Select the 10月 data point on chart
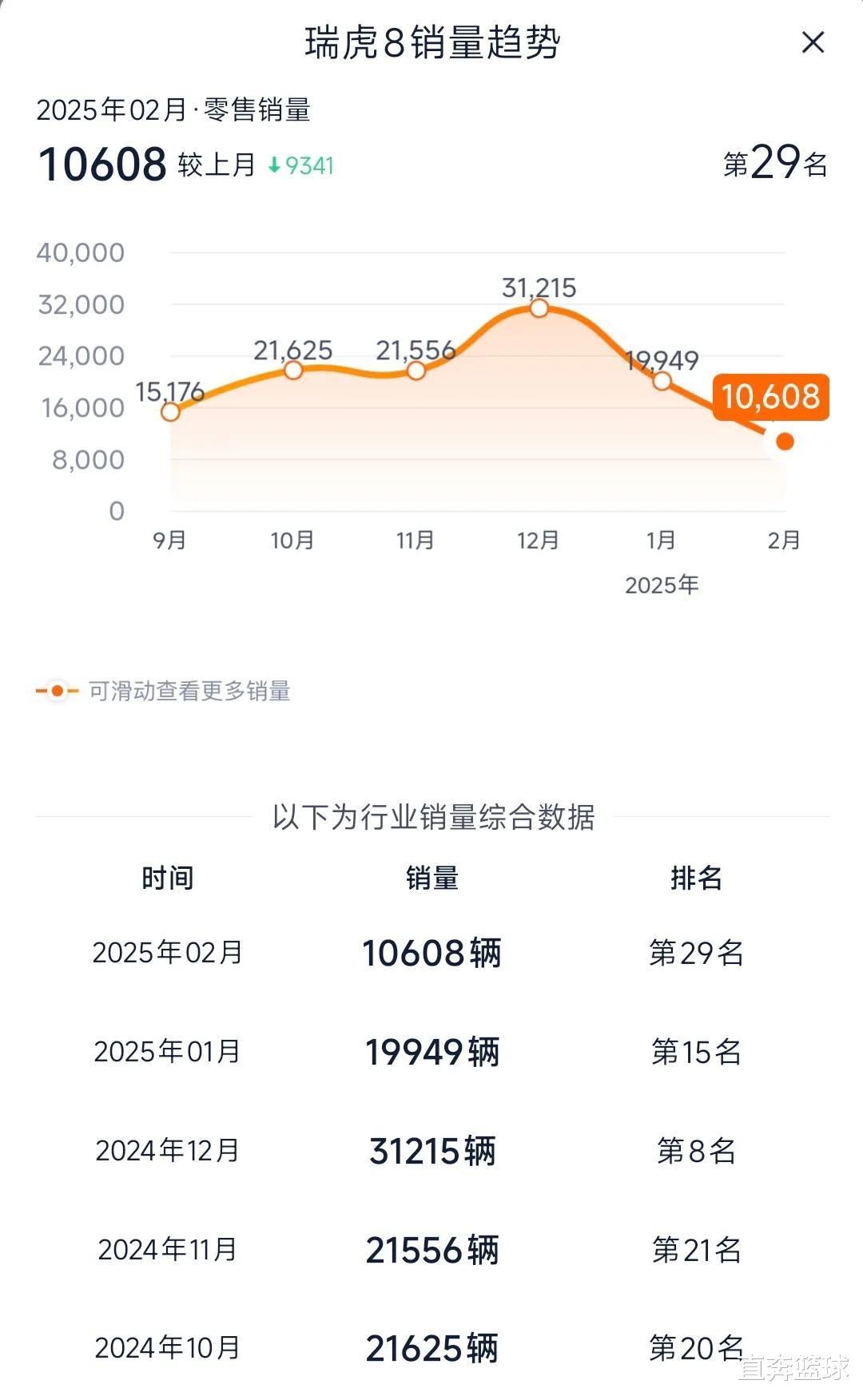Image resolution: width=863 pixels, height=1400 pixels. coord(293,371)
